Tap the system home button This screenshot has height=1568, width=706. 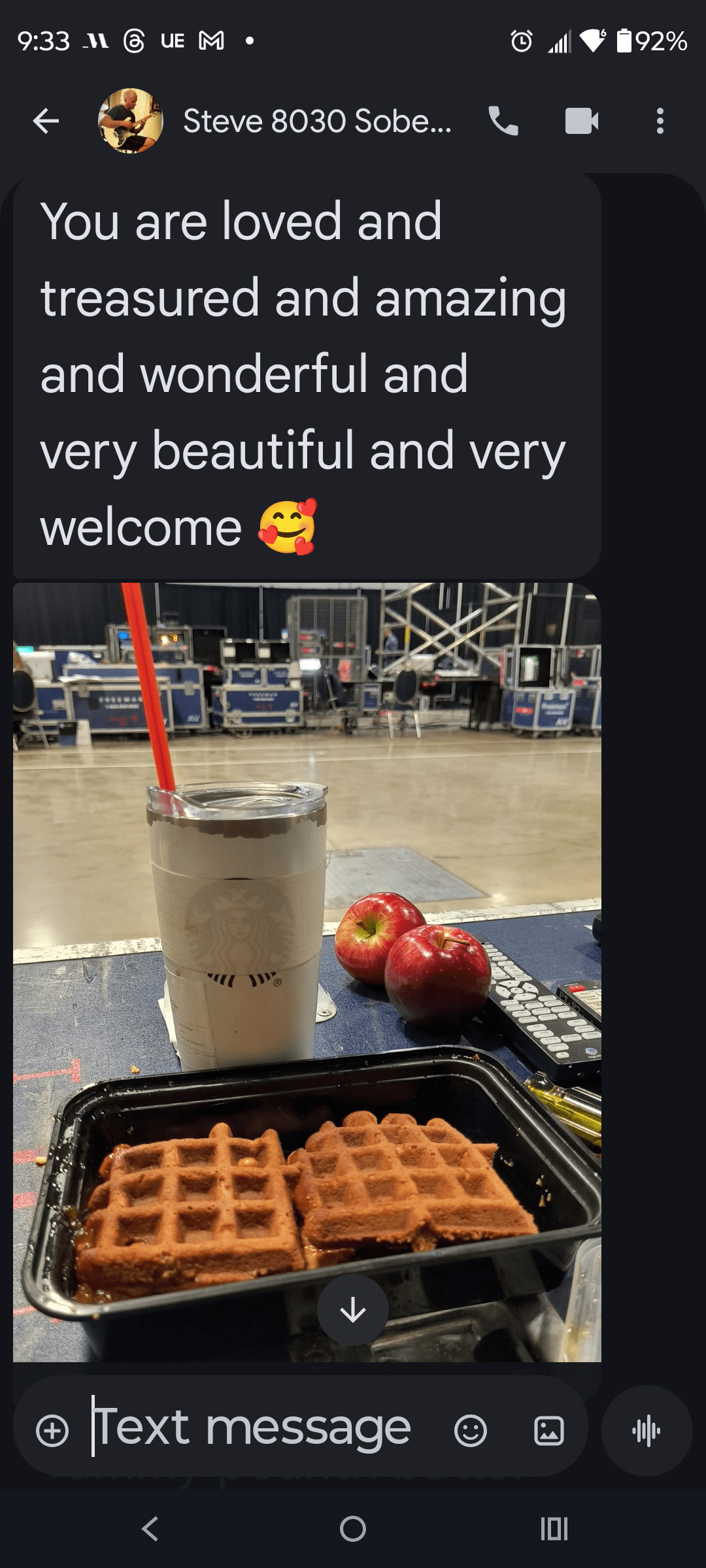[x=353, y=1529]
